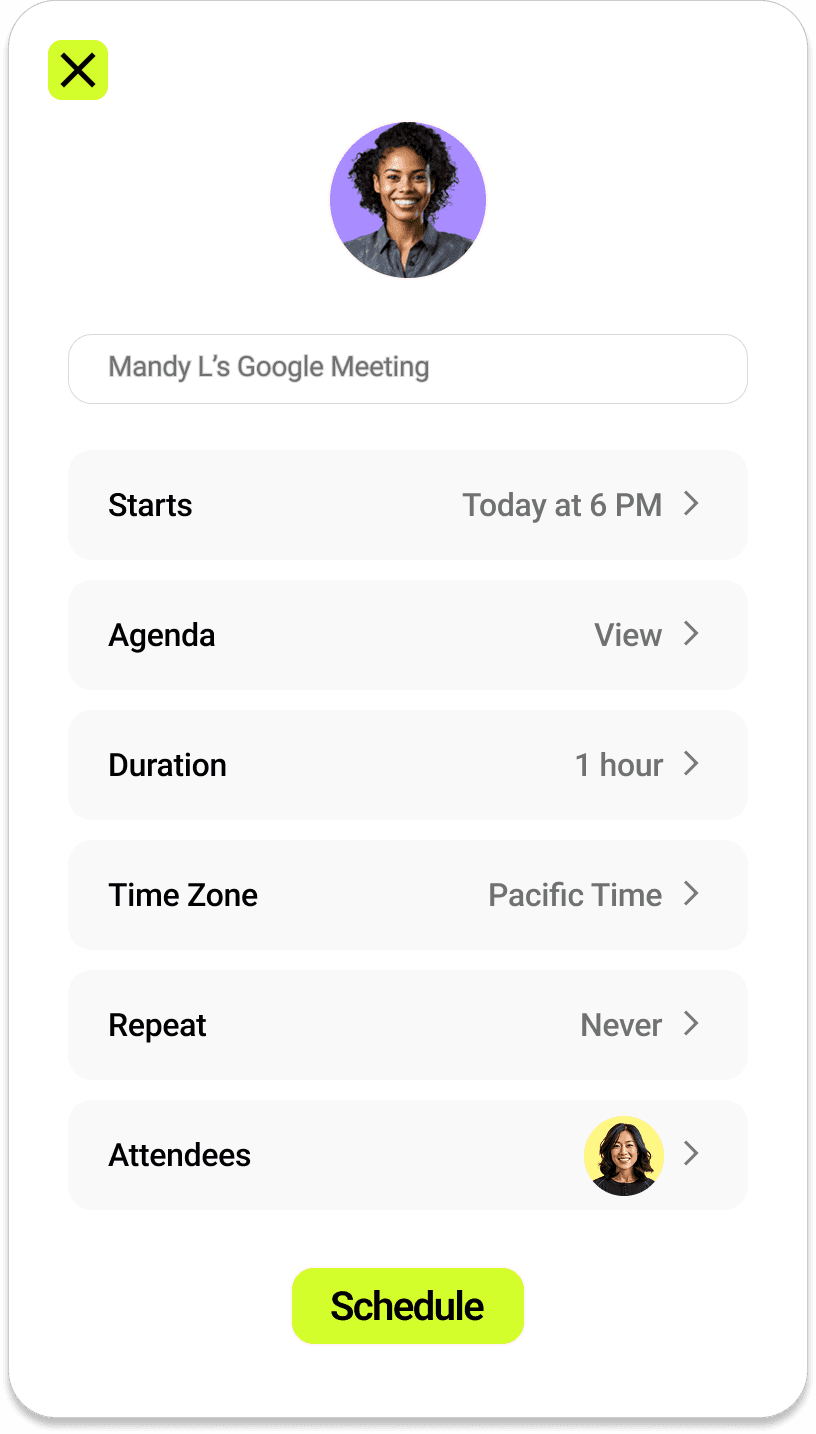Close the meeting scheduling screen
Screen dimensions: 816x1434
click(78, 70)
